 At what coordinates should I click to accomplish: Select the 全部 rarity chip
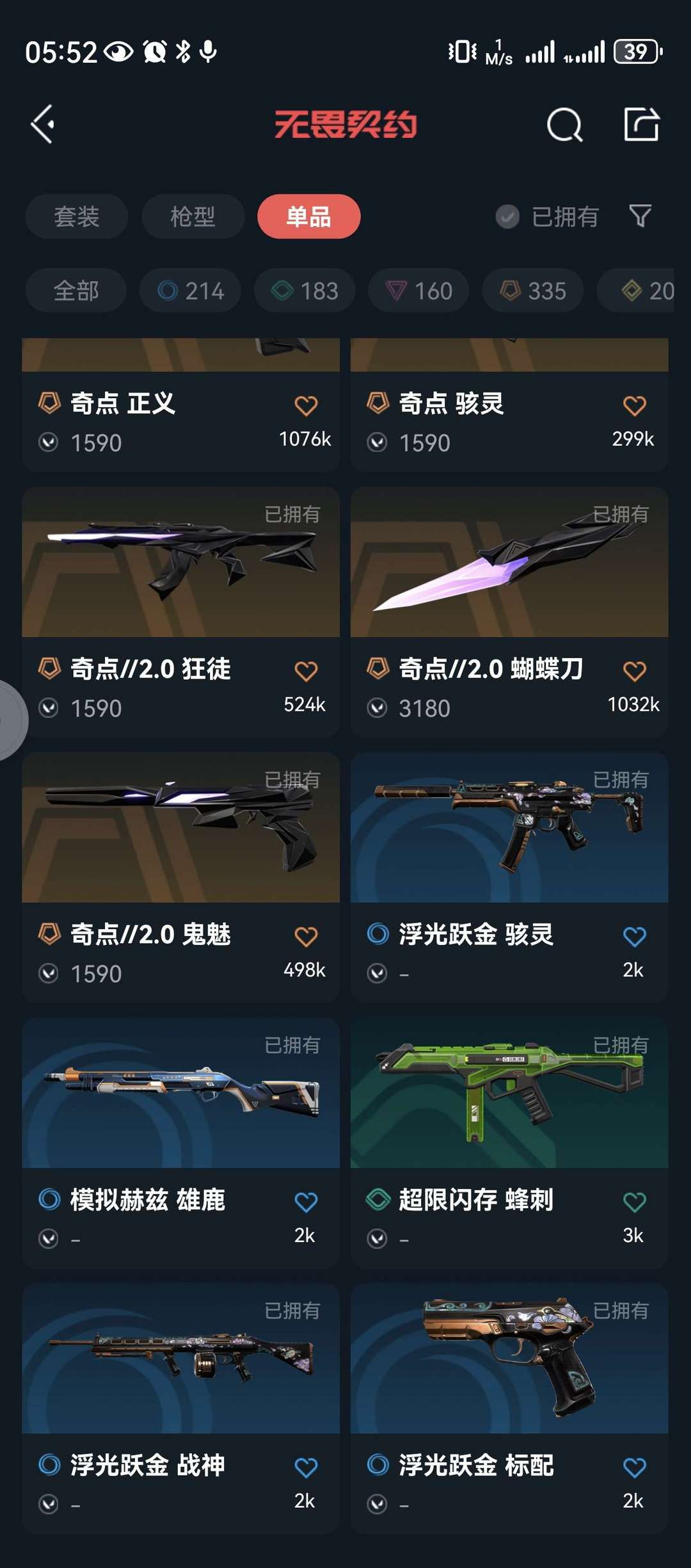click(x=76, y=290)
